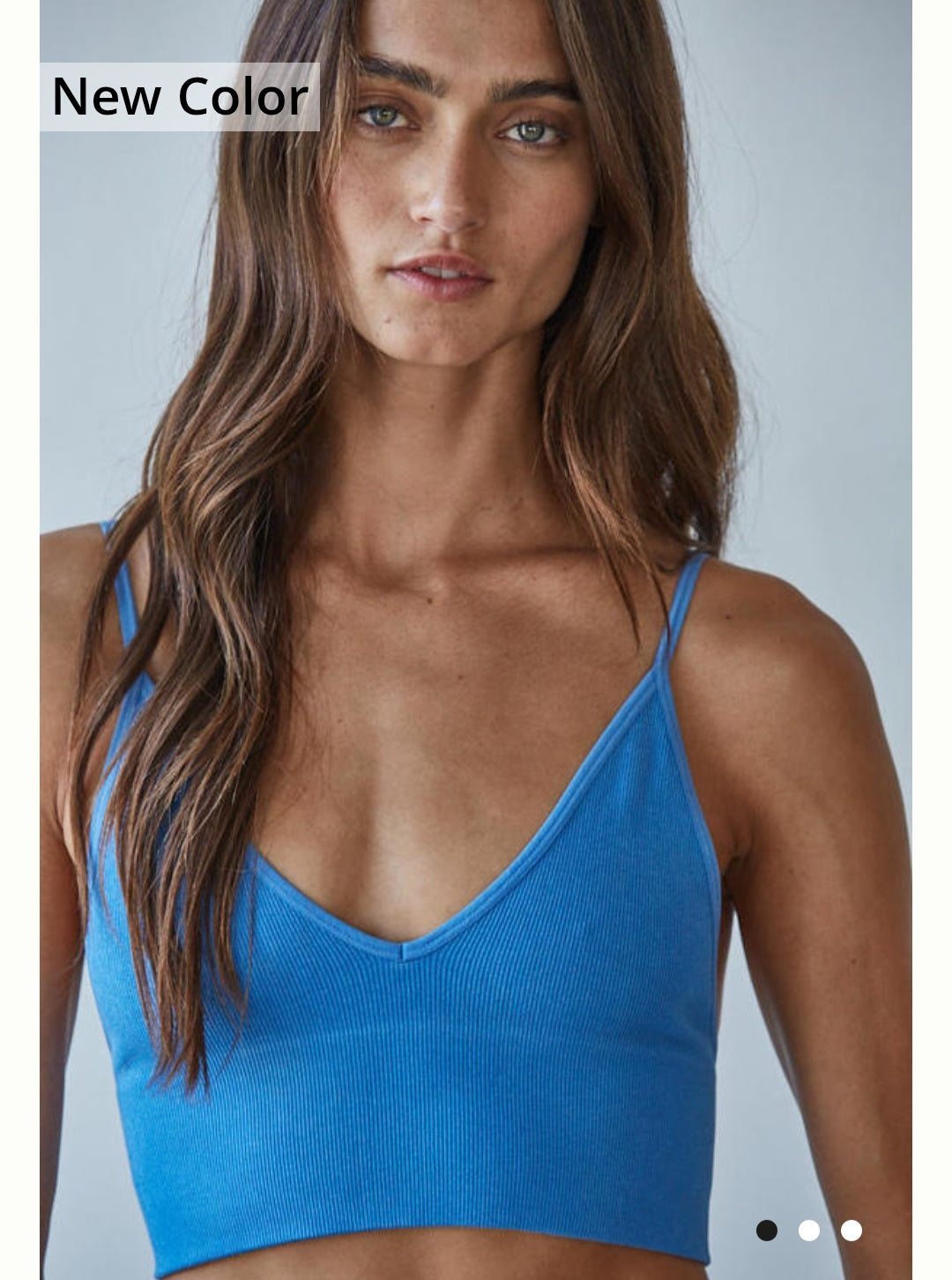The height and width of the screenshot is (1280, 952).
Task: Click the product photo to enlarge it
Action: coord(476,617)
